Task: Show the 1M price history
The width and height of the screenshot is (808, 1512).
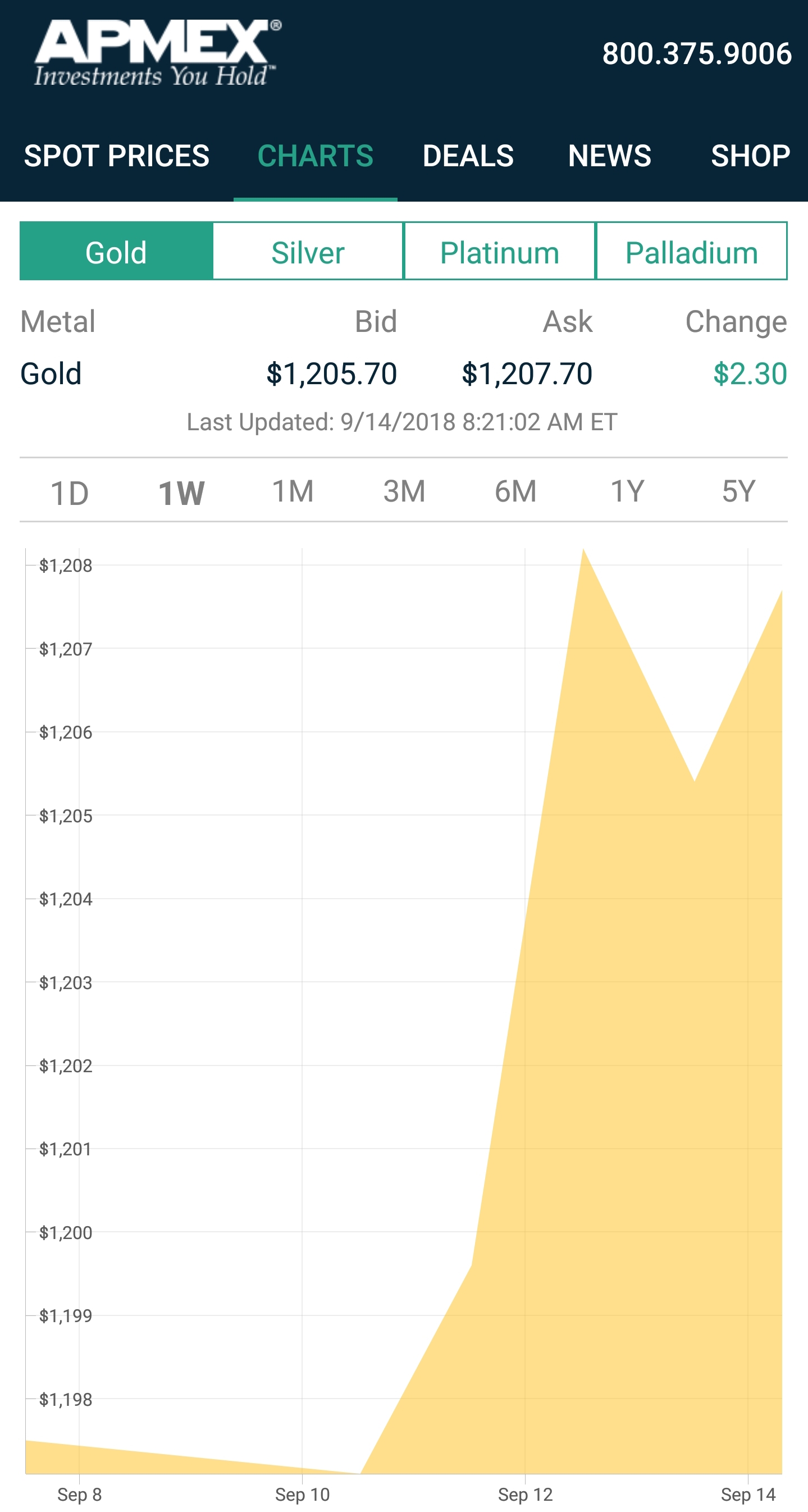Action: 293,491
